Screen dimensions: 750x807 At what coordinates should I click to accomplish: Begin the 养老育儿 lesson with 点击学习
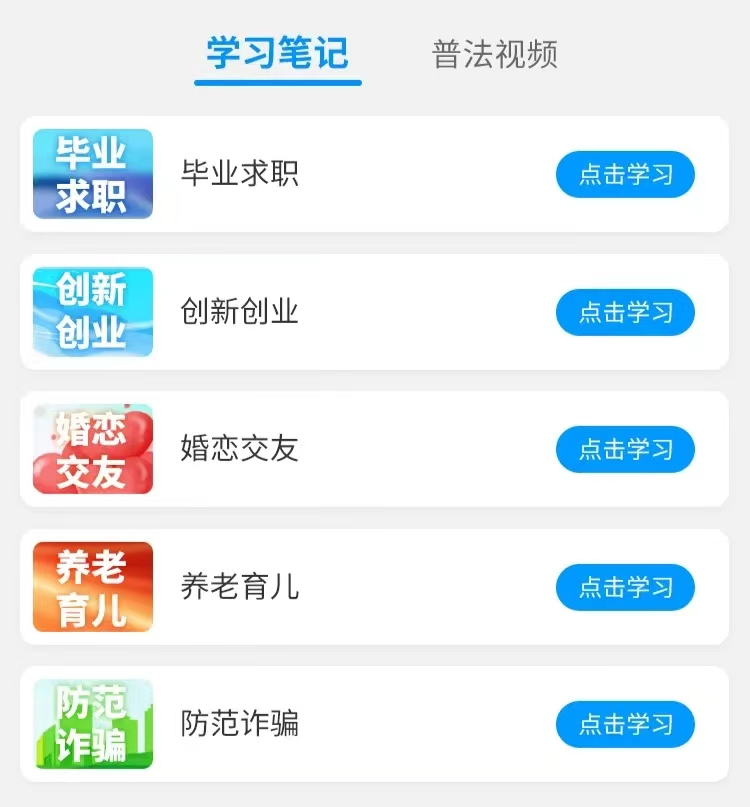625,587
